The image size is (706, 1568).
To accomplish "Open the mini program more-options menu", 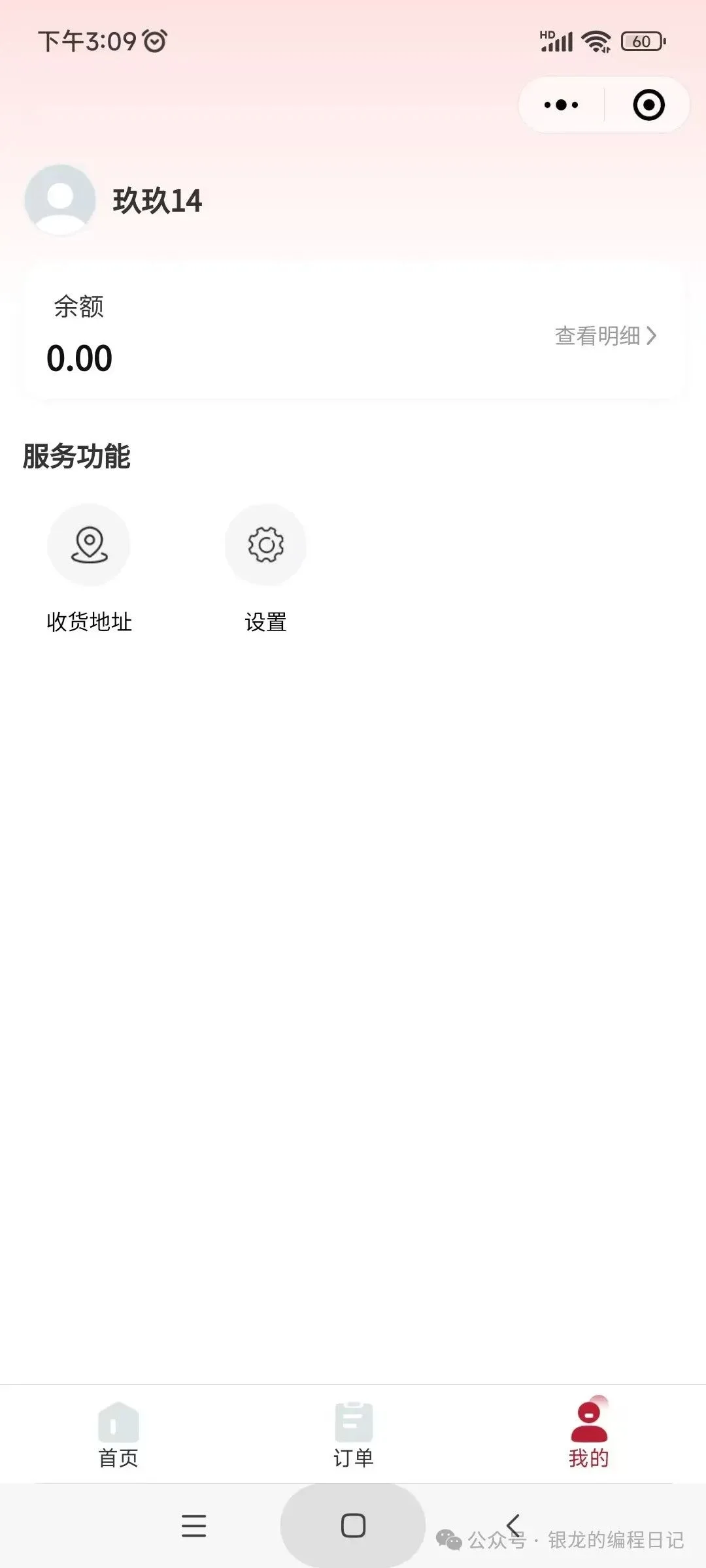I will [x=561, y=105].
